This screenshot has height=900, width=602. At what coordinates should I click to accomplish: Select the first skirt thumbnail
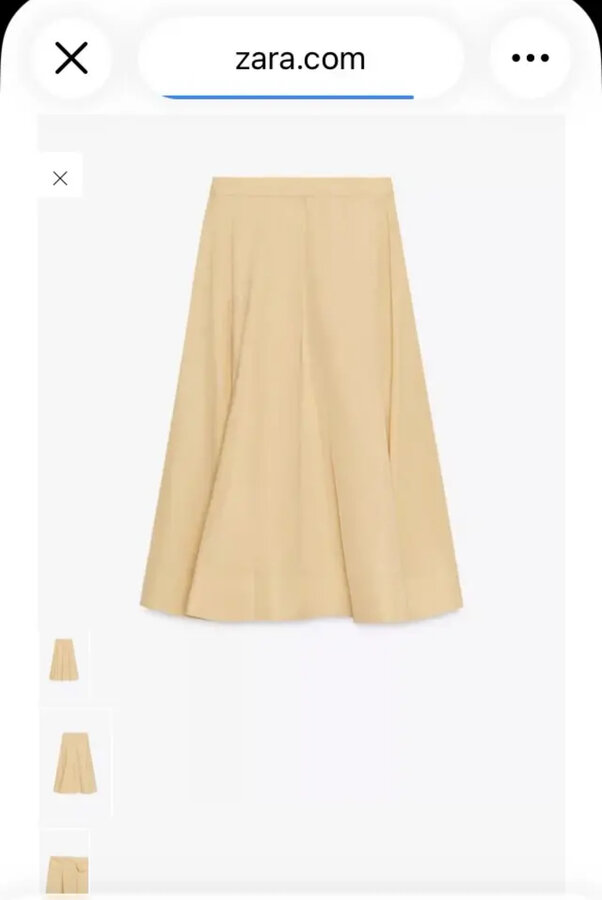(64, 660)
